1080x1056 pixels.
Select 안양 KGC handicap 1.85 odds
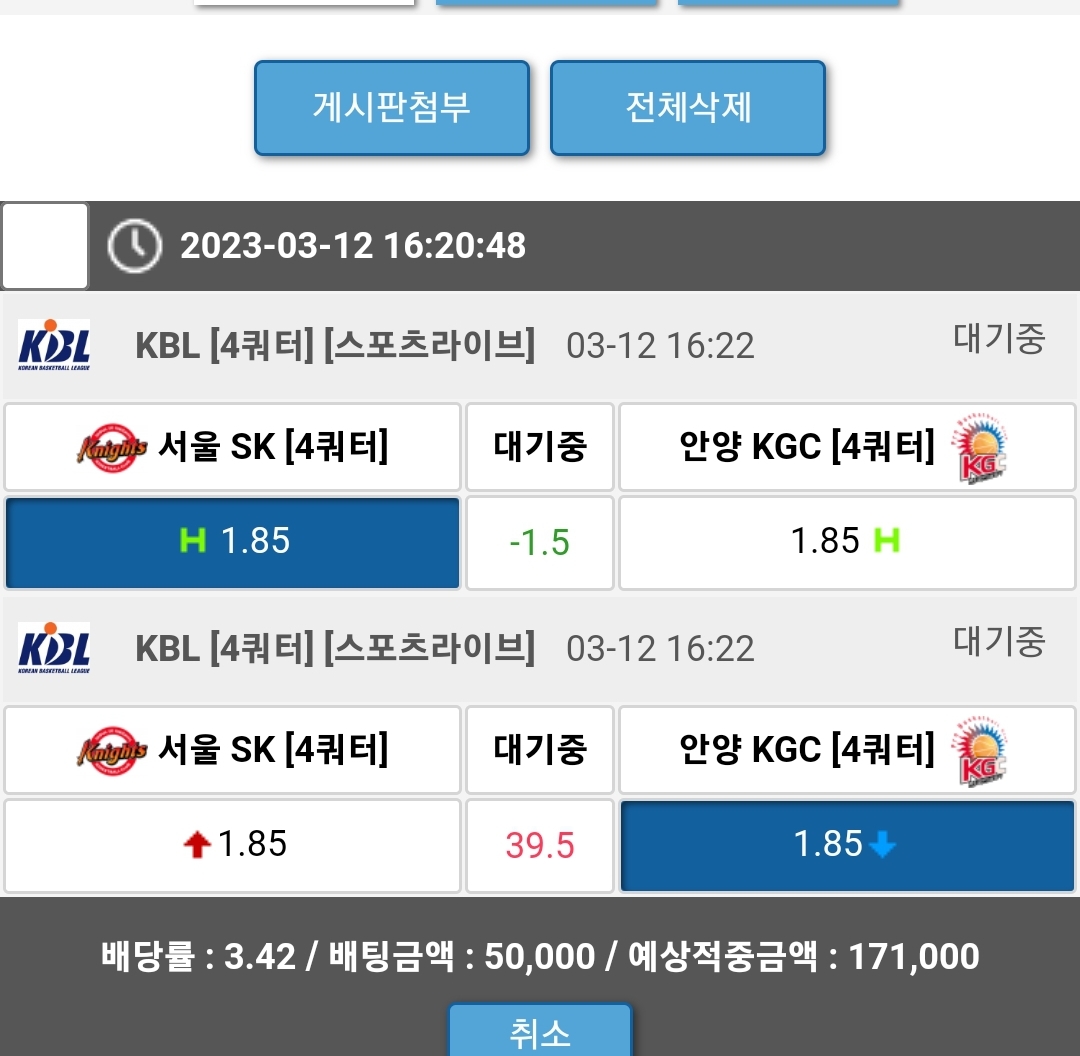[846, 542]
